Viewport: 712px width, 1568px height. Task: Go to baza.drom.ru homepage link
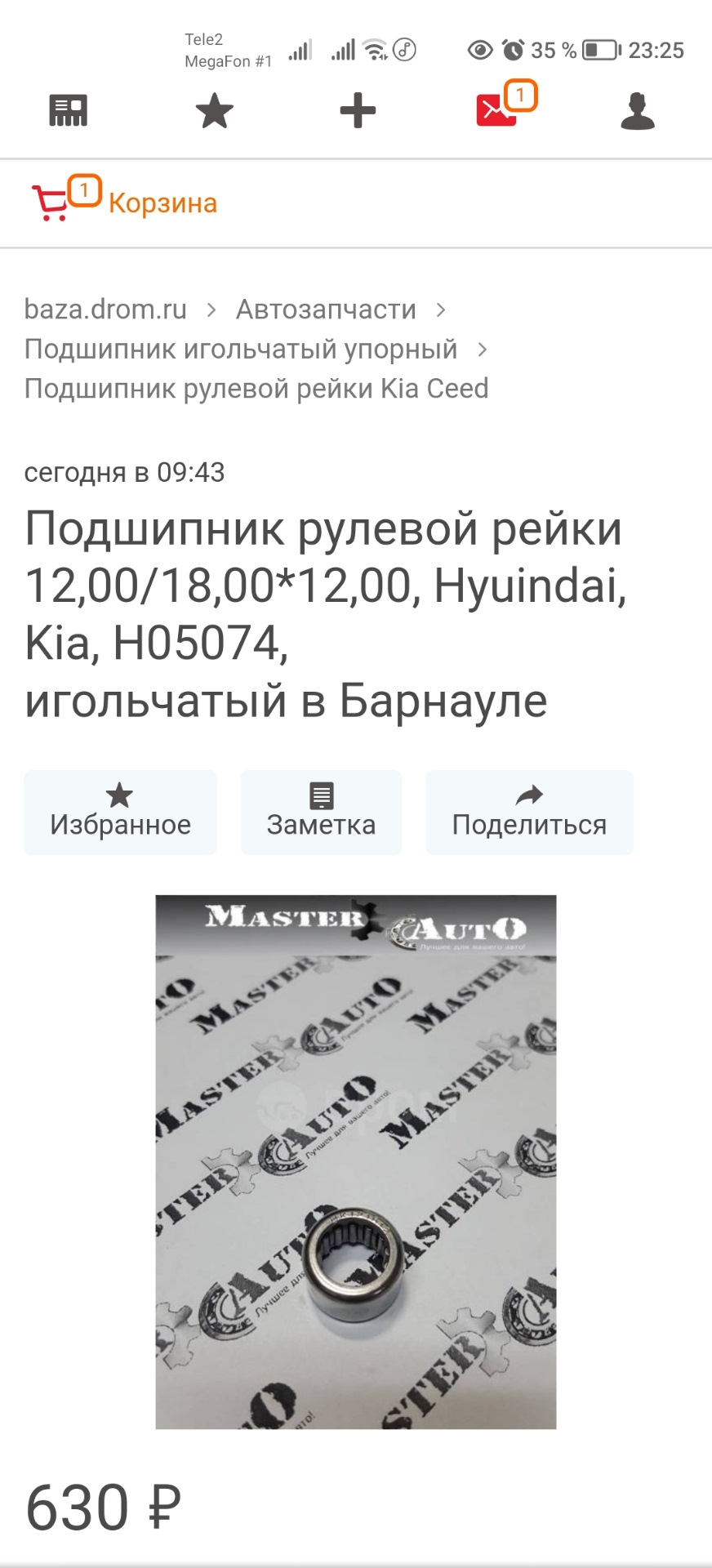(105, 309)
